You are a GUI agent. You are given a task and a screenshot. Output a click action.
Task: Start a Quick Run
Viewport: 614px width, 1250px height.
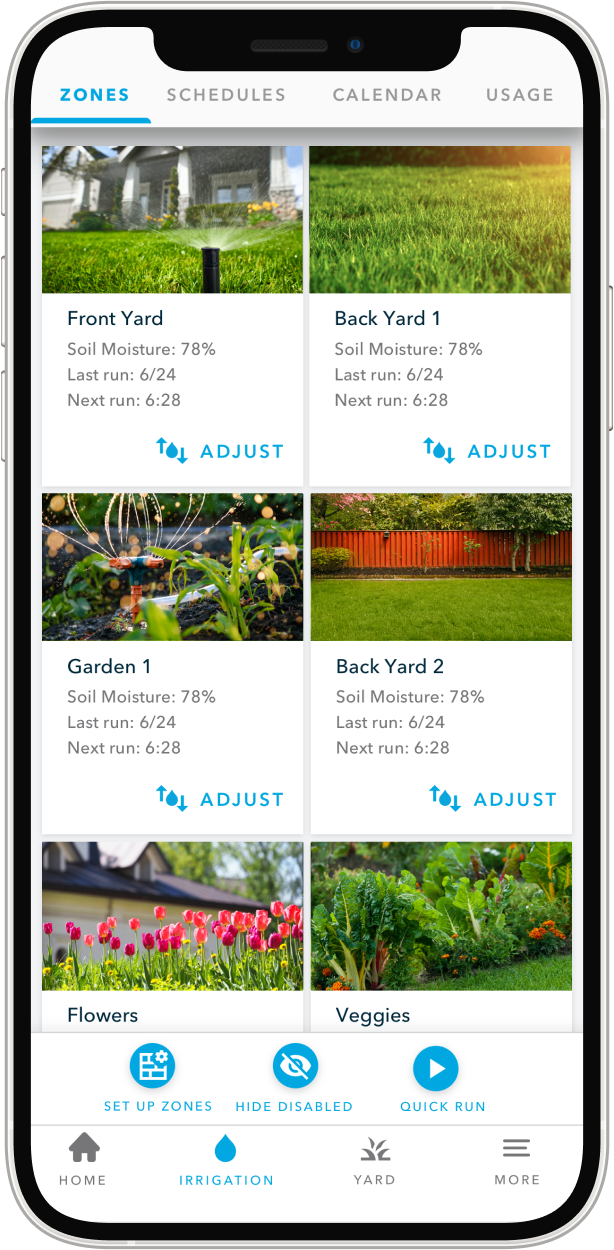coord(436,1077)
